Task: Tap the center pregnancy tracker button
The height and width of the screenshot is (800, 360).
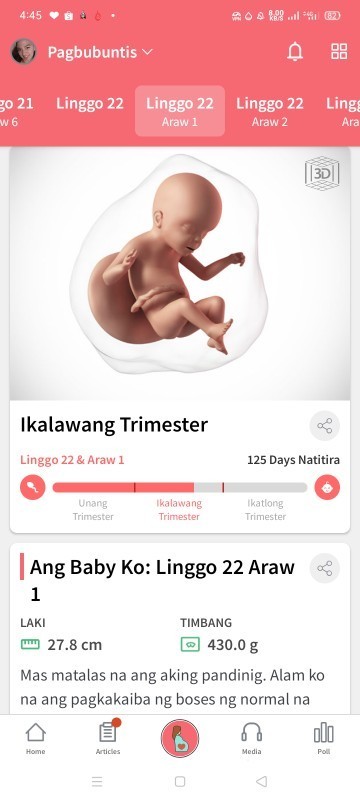Action: coord(180,738)
